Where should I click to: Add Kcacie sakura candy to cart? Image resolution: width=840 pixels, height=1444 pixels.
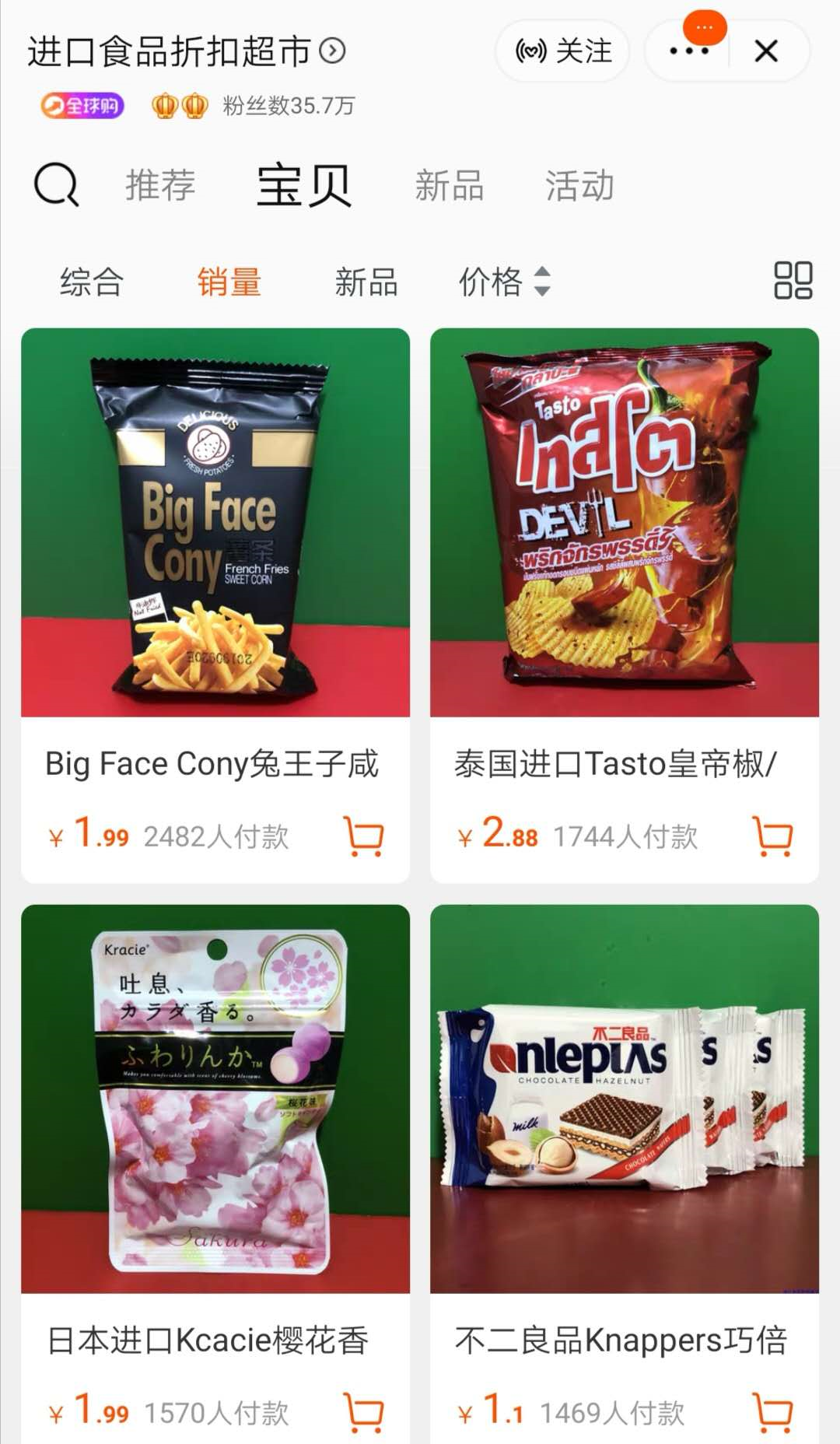tap(364, 1412)
